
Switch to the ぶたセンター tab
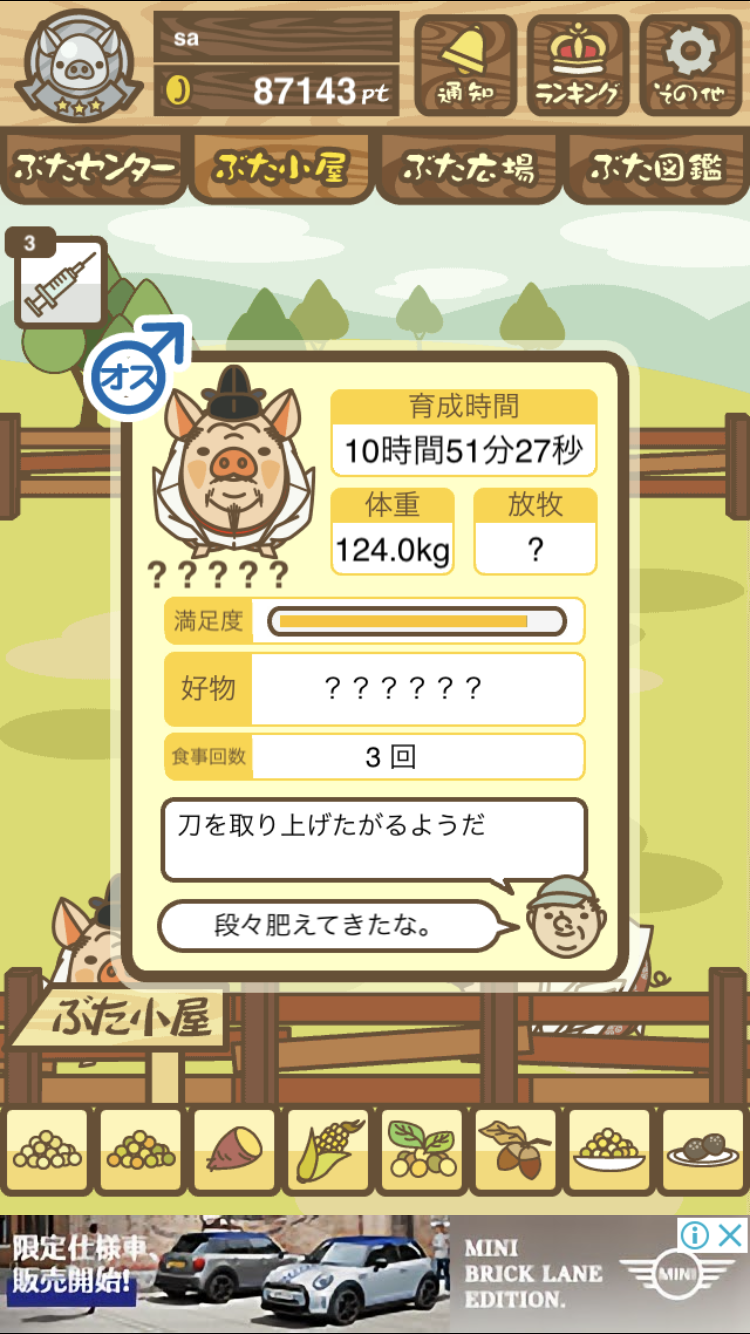(96, 168)
